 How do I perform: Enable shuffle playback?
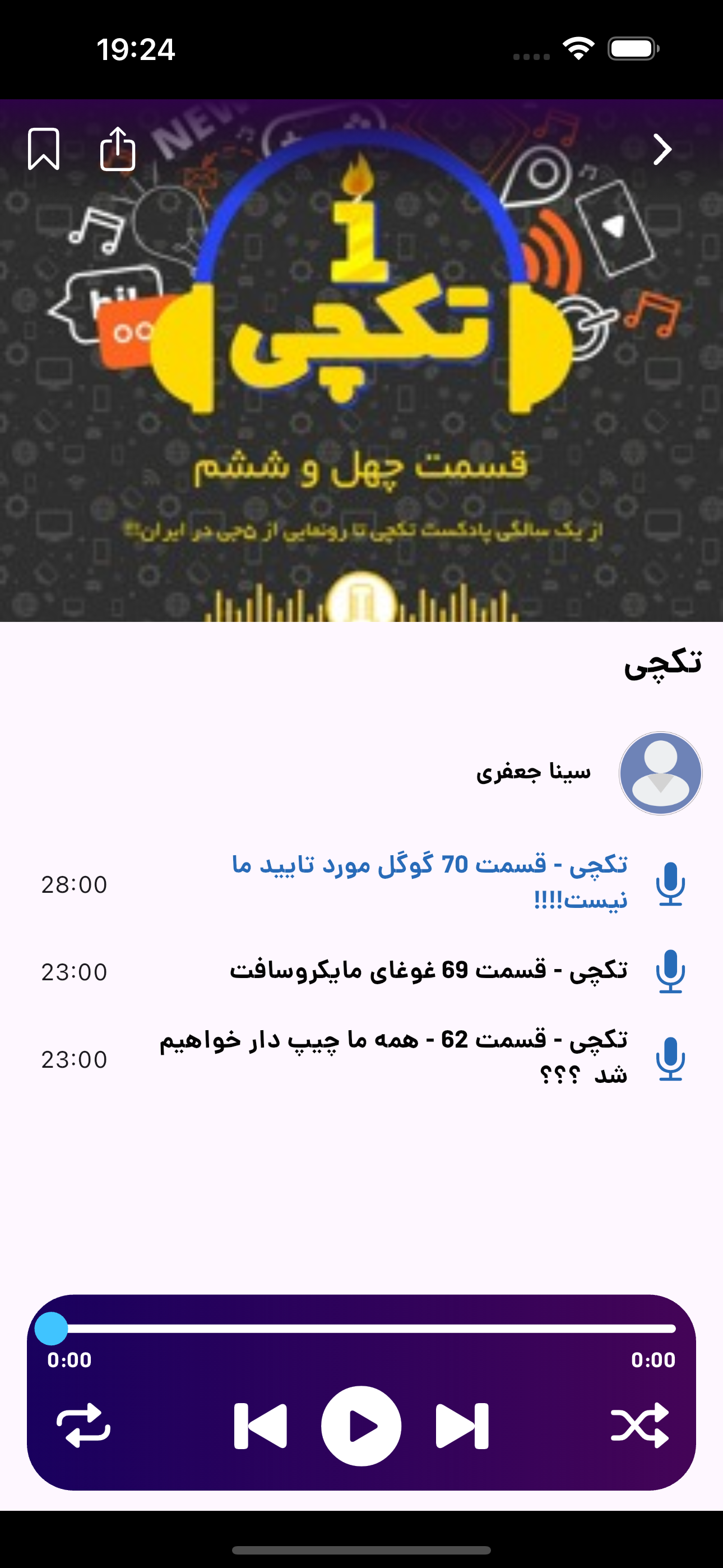[639, 1425]
